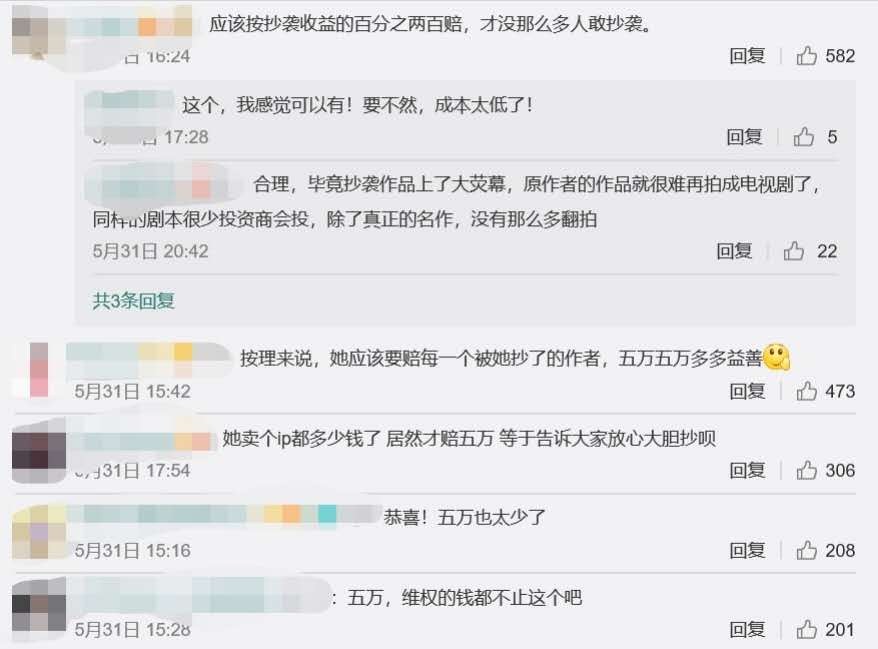Reply to the 15:42 comment
The image size is (878, 649).
[x=746, y=392]
